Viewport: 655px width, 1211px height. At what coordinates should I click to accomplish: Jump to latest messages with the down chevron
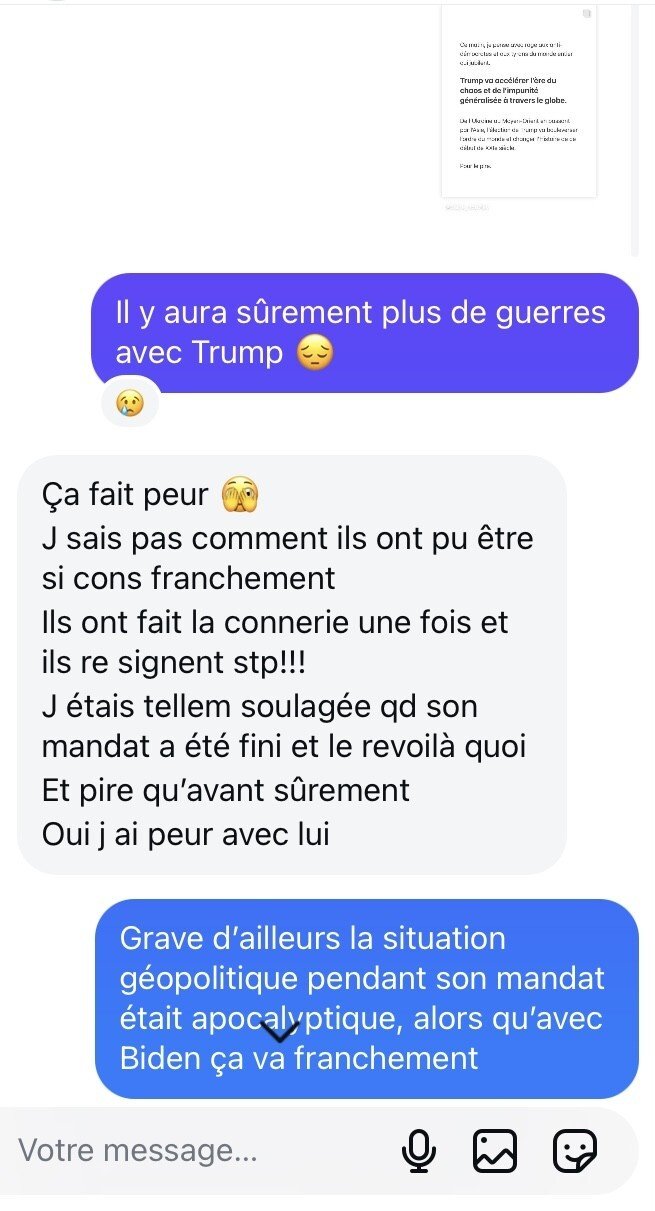coord(279,1031)
